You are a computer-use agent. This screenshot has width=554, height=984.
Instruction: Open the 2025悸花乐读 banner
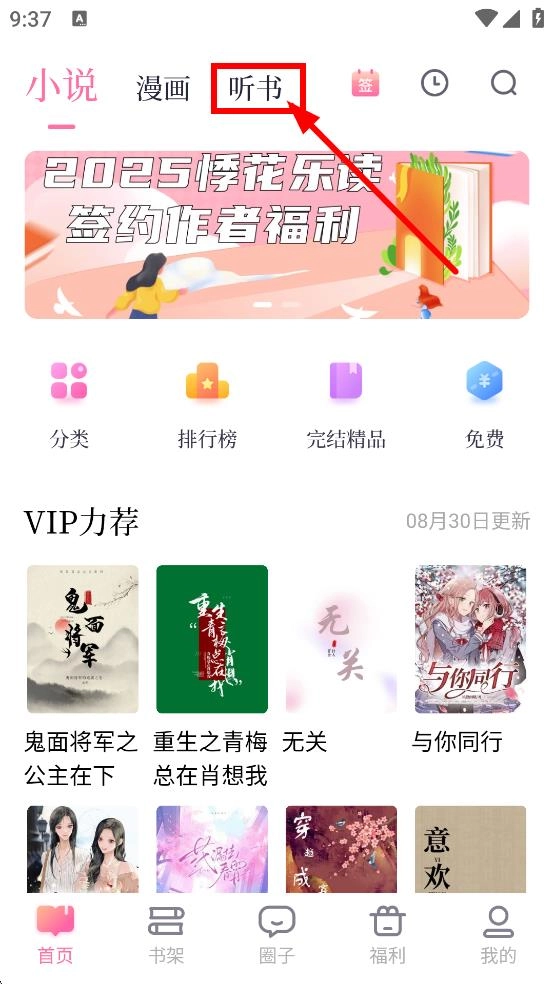277,234
